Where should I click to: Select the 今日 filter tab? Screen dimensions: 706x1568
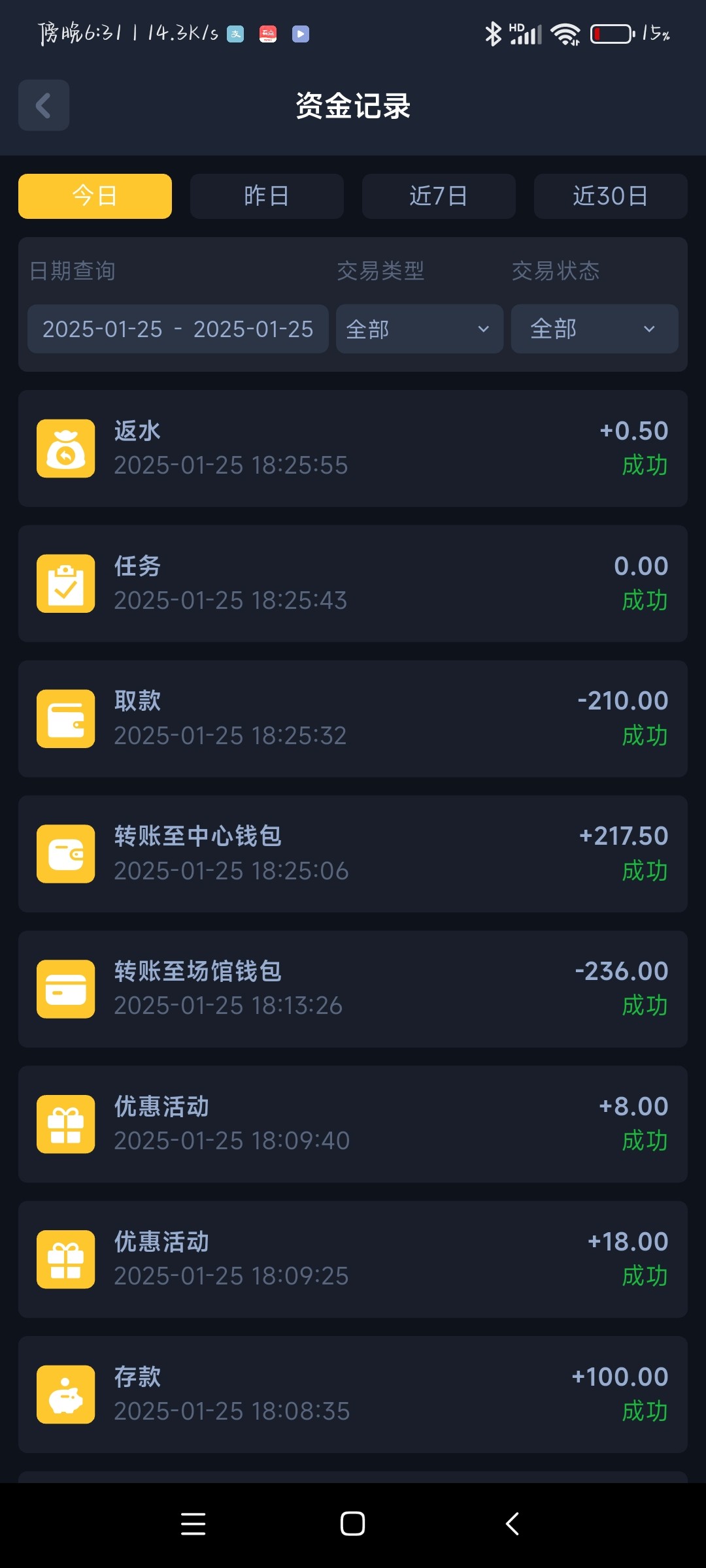pos(95,196)
